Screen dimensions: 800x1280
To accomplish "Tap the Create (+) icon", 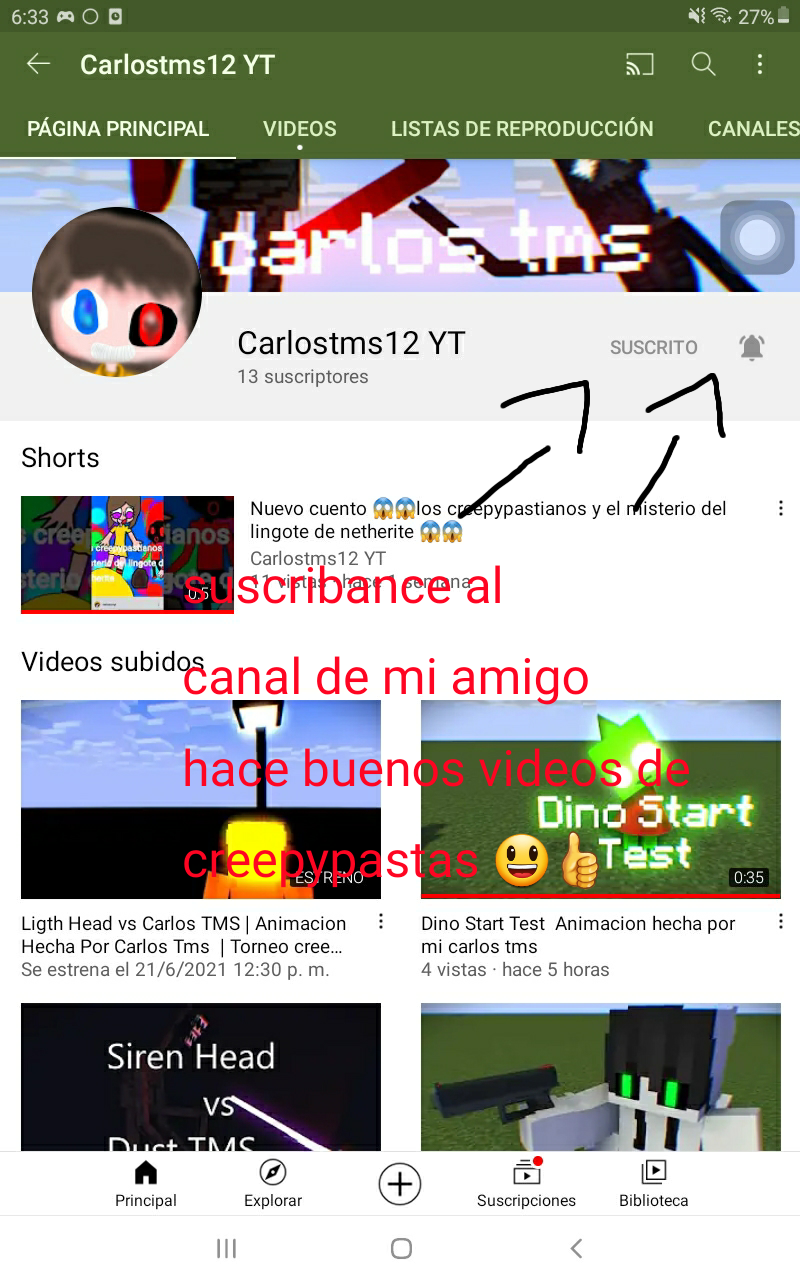I will point(399,1183).
